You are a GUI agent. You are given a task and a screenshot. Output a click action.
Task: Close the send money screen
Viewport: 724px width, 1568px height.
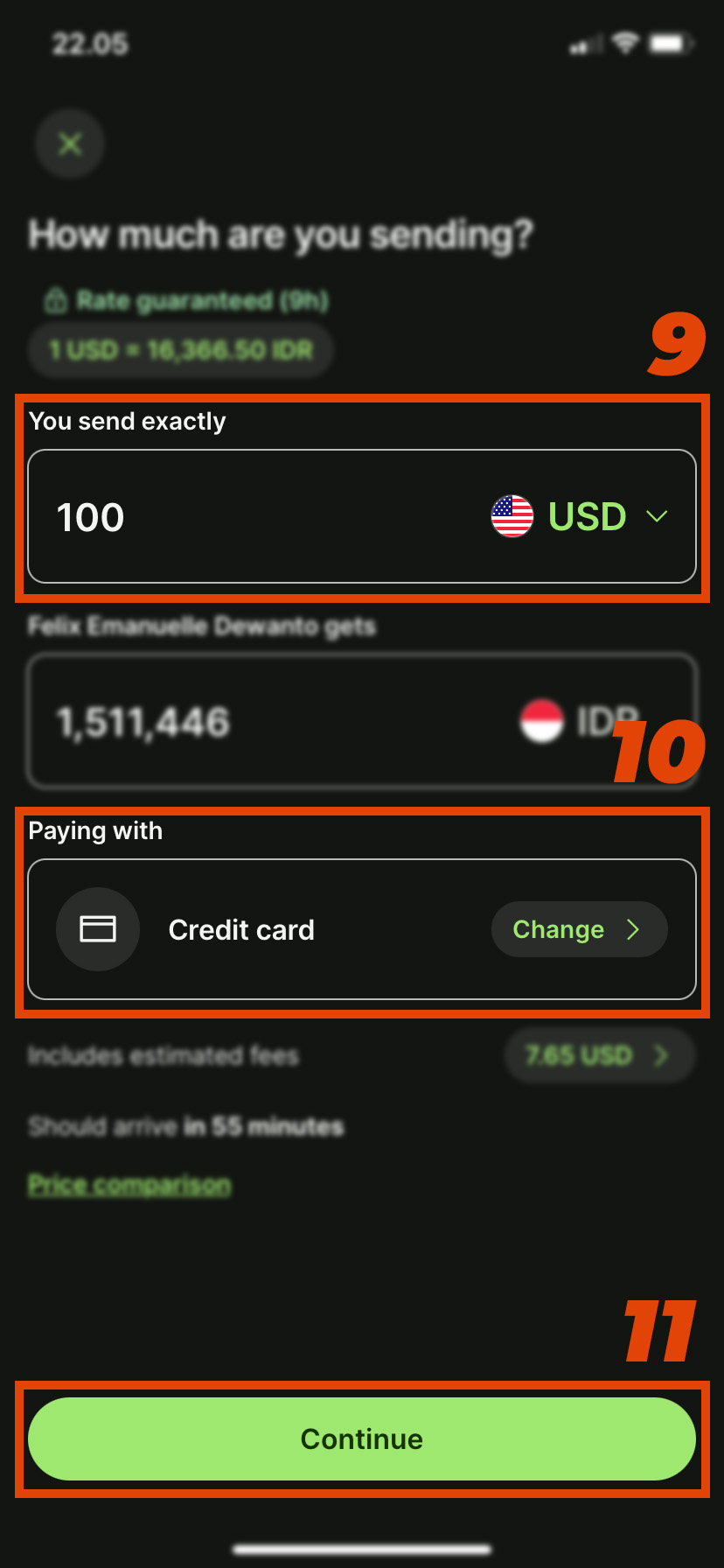[x=70, y=143]
